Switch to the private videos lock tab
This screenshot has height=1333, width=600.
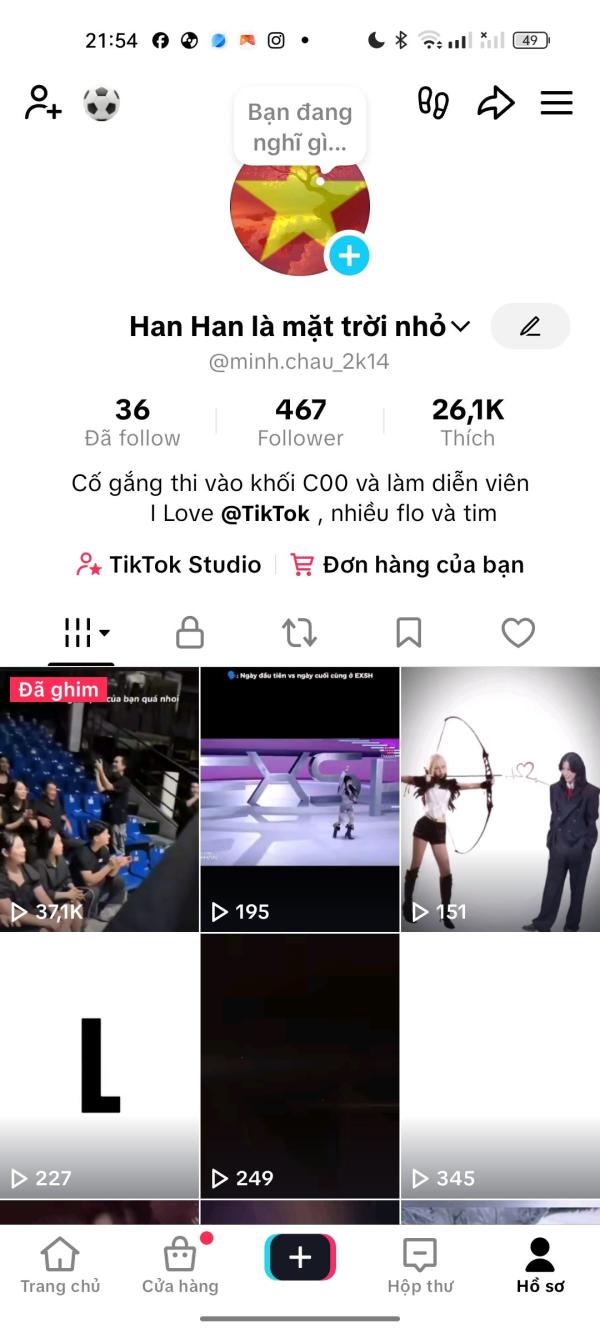pyautogui.click(x=190, y=632)
